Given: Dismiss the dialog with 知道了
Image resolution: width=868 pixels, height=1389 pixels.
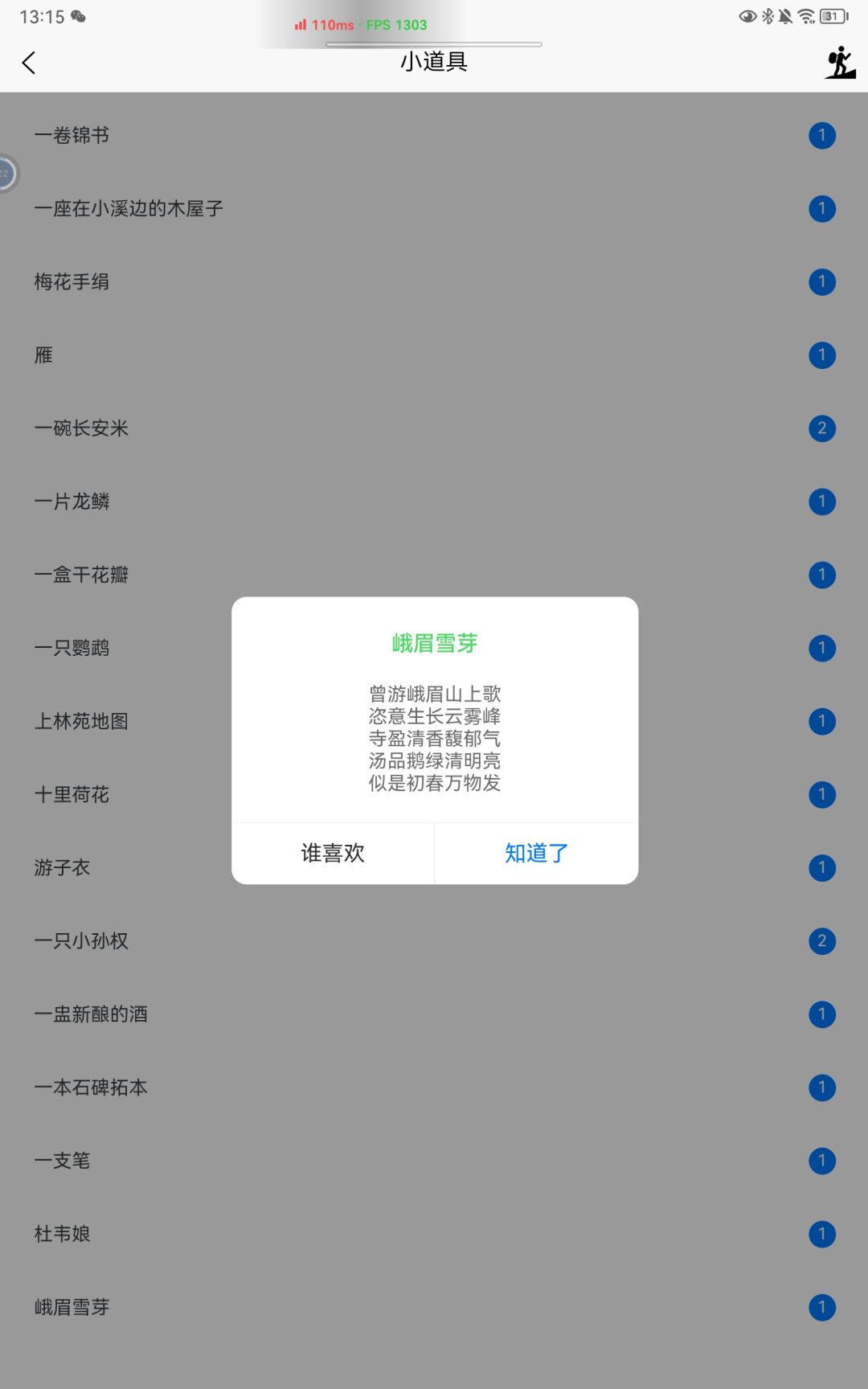Looking at the screenshot, I should pos(536,853).
